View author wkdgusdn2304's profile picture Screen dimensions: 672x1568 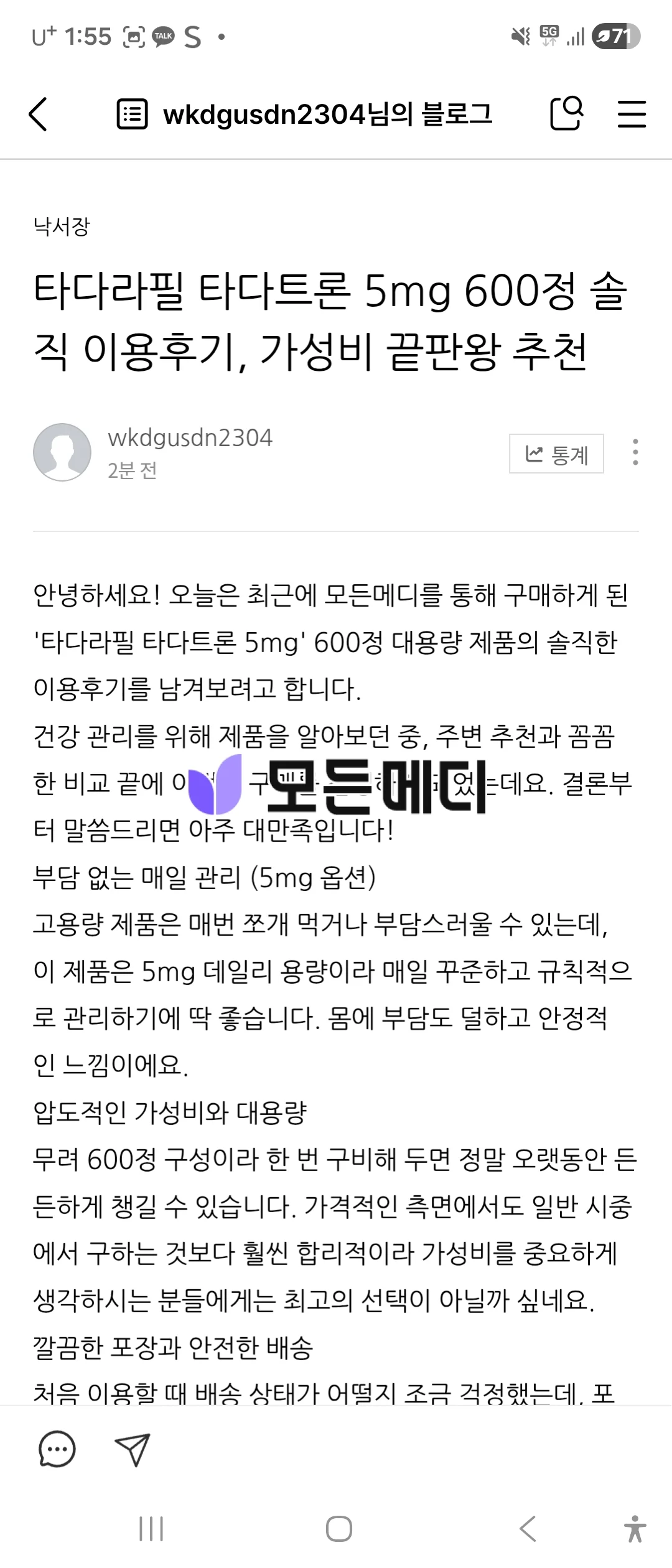[x=62, y=452]
